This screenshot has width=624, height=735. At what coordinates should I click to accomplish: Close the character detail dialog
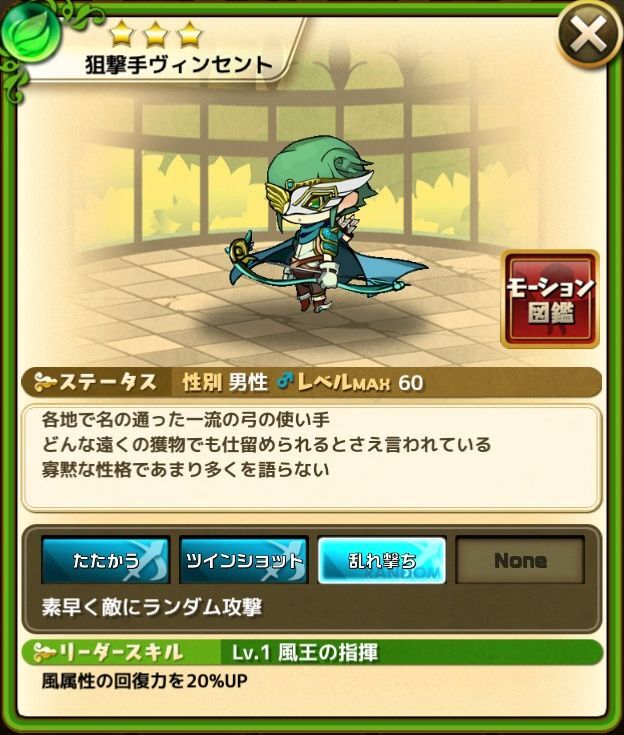coord(587,37)
